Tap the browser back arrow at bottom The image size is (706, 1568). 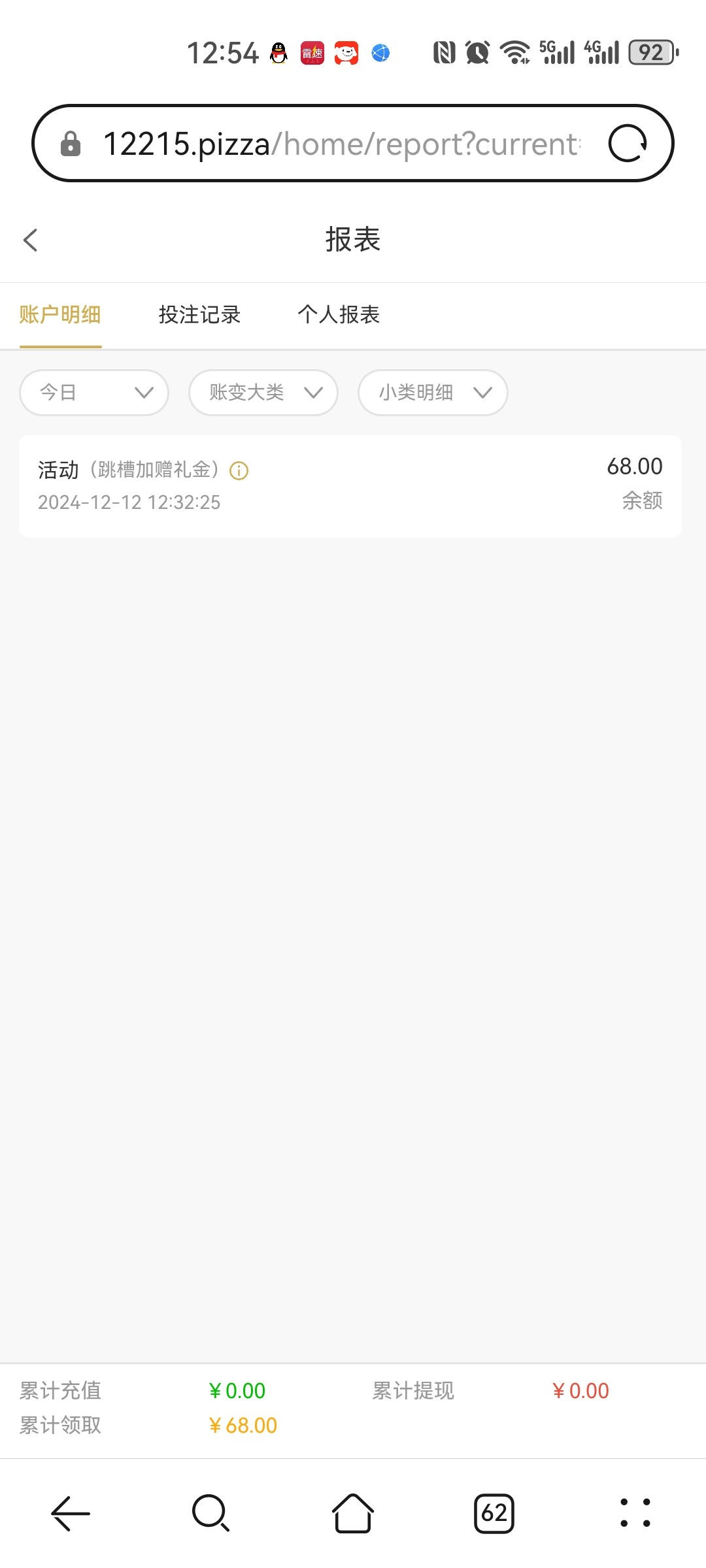click(x=70, y=1513)
